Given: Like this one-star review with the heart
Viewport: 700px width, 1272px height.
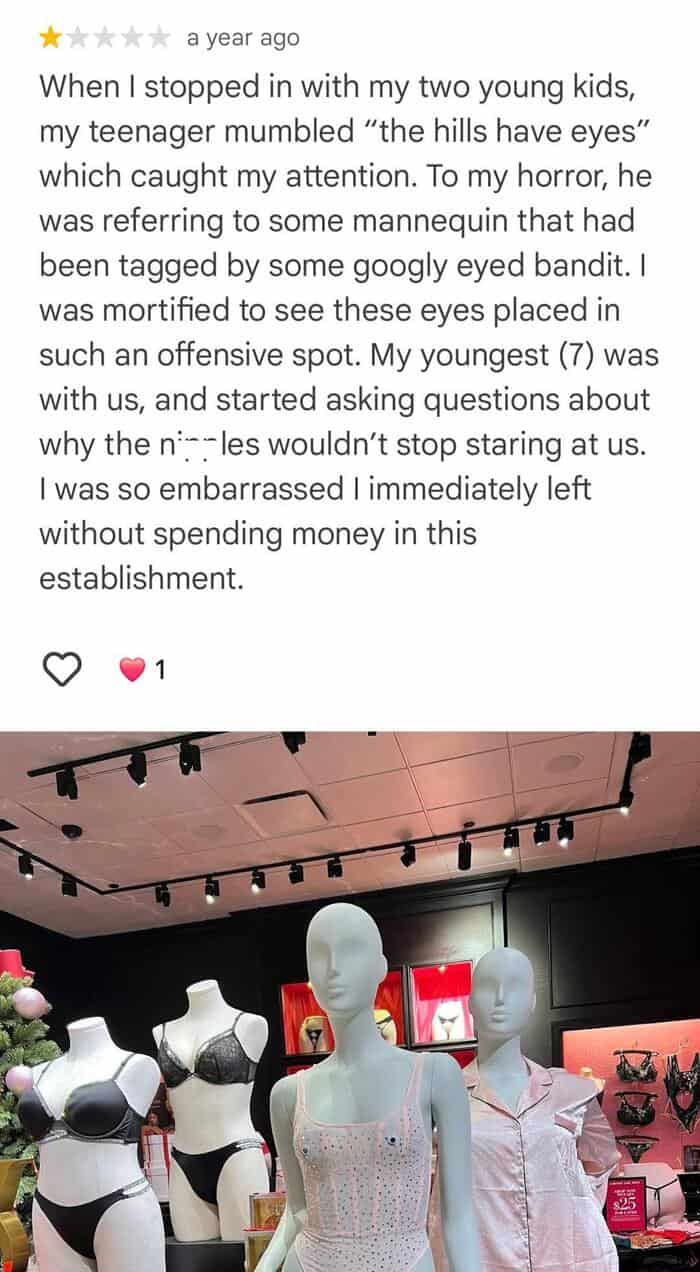Looking at the screenshot, I should [x=62, y=669].
